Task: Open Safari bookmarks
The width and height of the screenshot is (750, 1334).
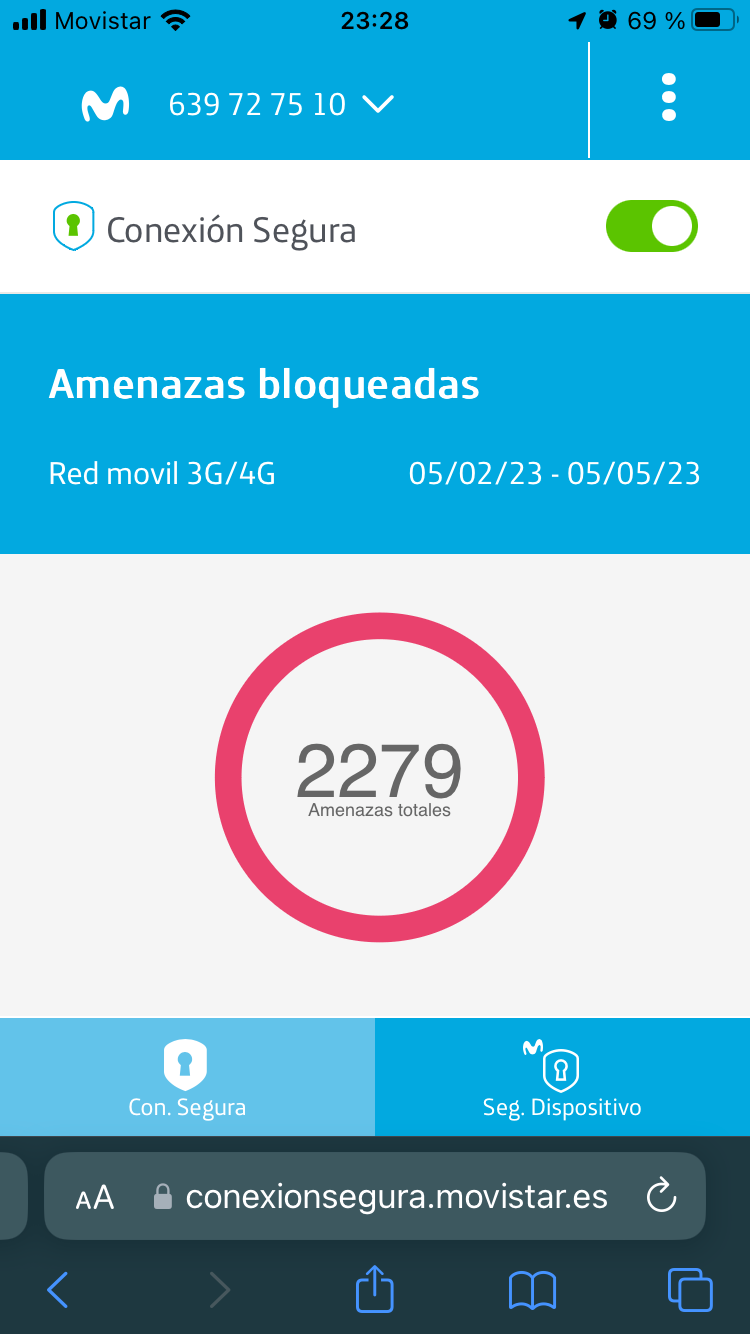Action: (532, 1290)
